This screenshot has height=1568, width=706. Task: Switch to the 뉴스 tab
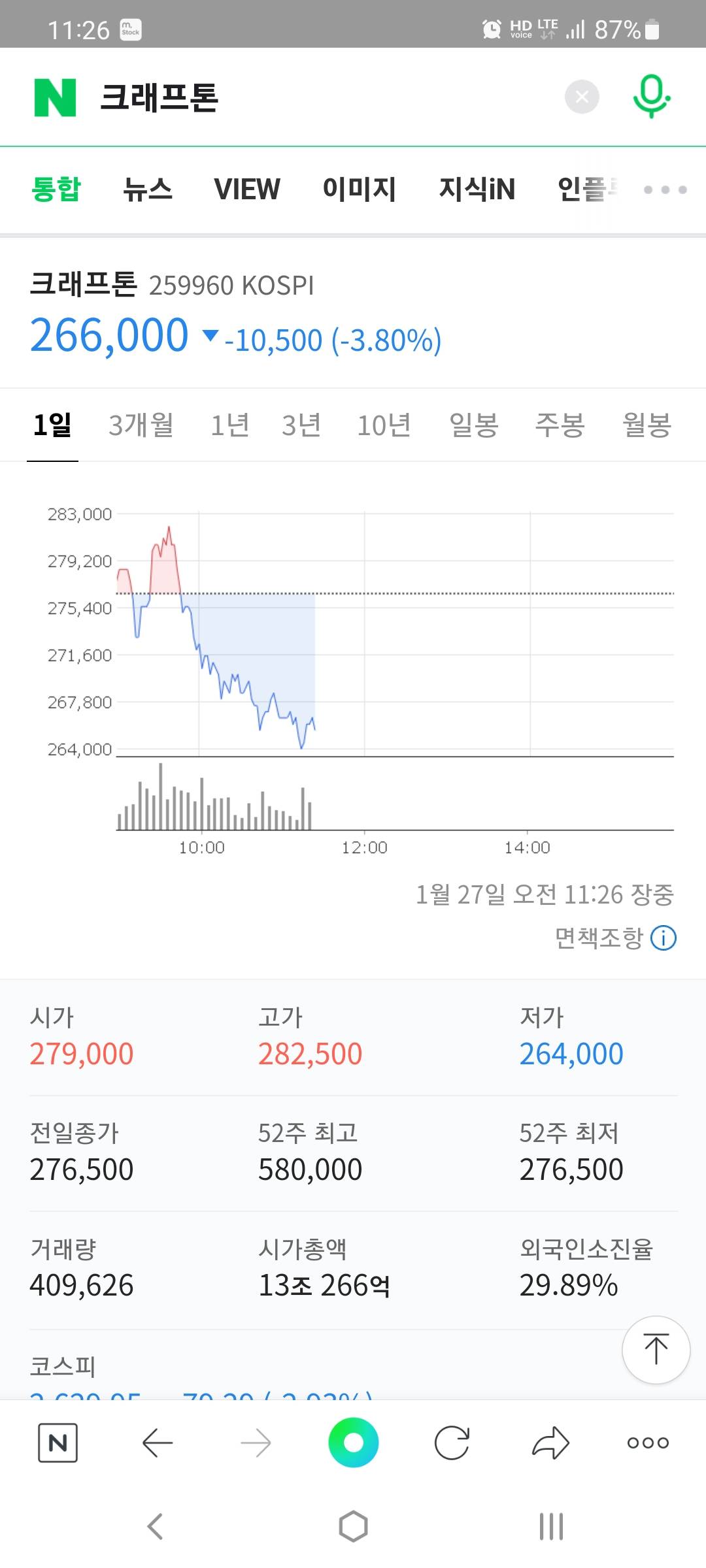point(148,189)
